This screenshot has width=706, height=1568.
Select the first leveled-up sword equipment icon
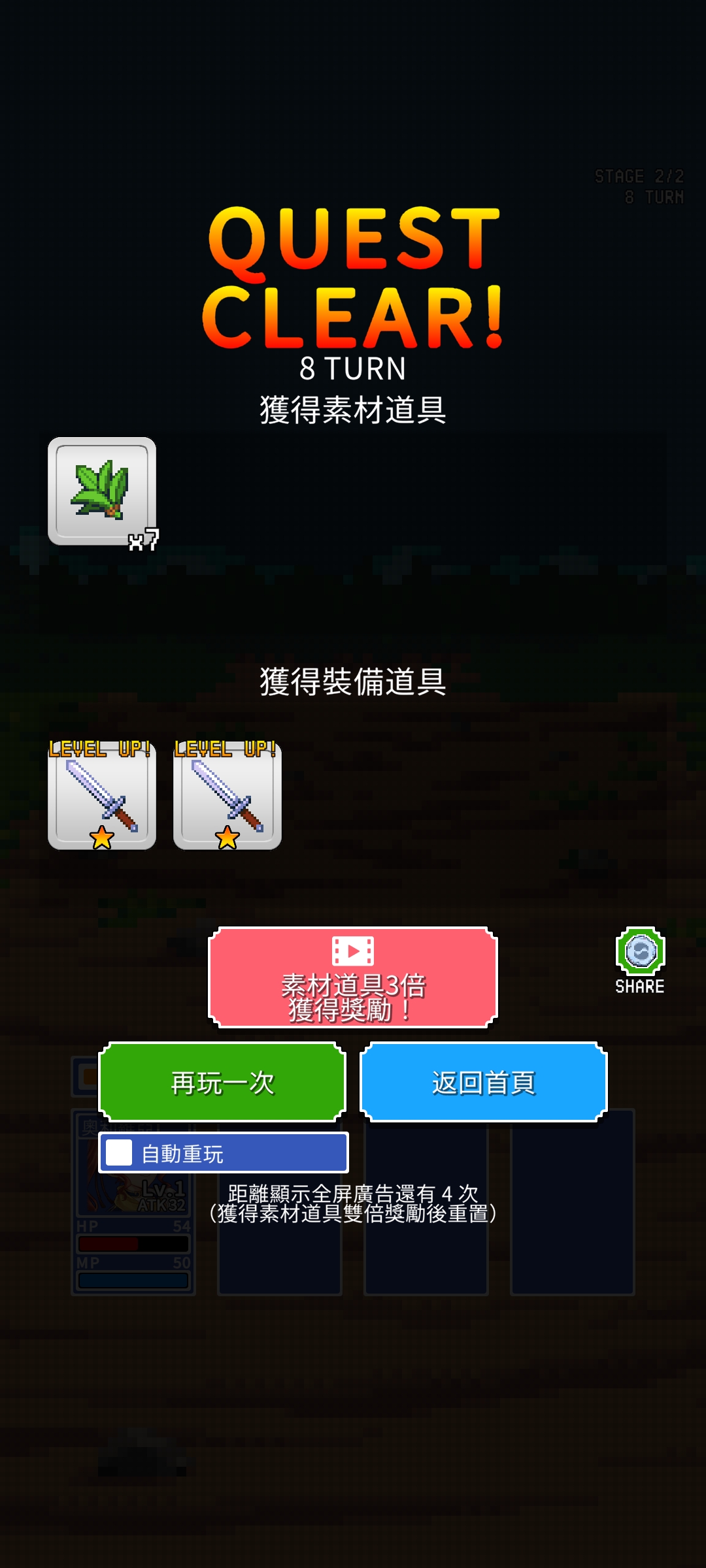point(101,797)
